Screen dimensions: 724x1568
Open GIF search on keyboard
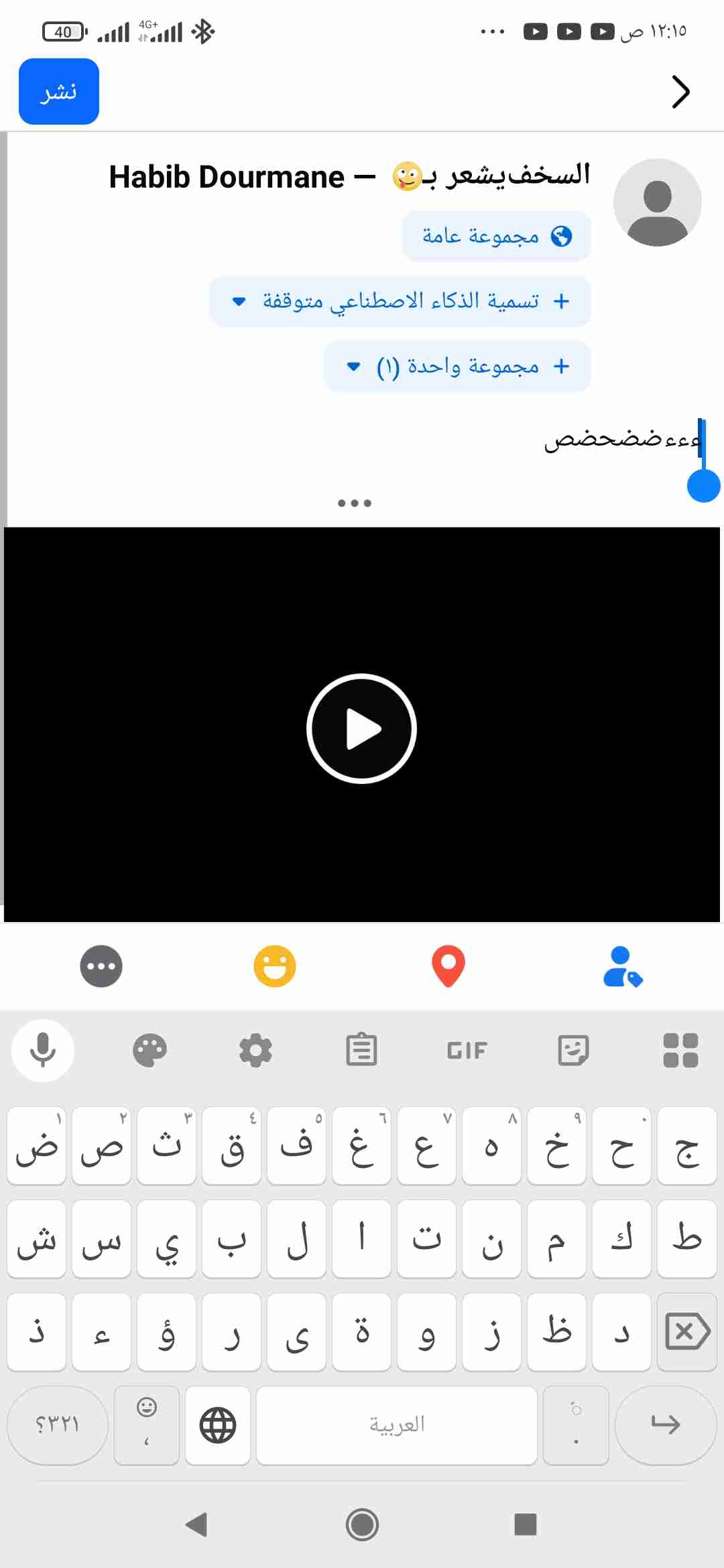(x=467, y=1050)
